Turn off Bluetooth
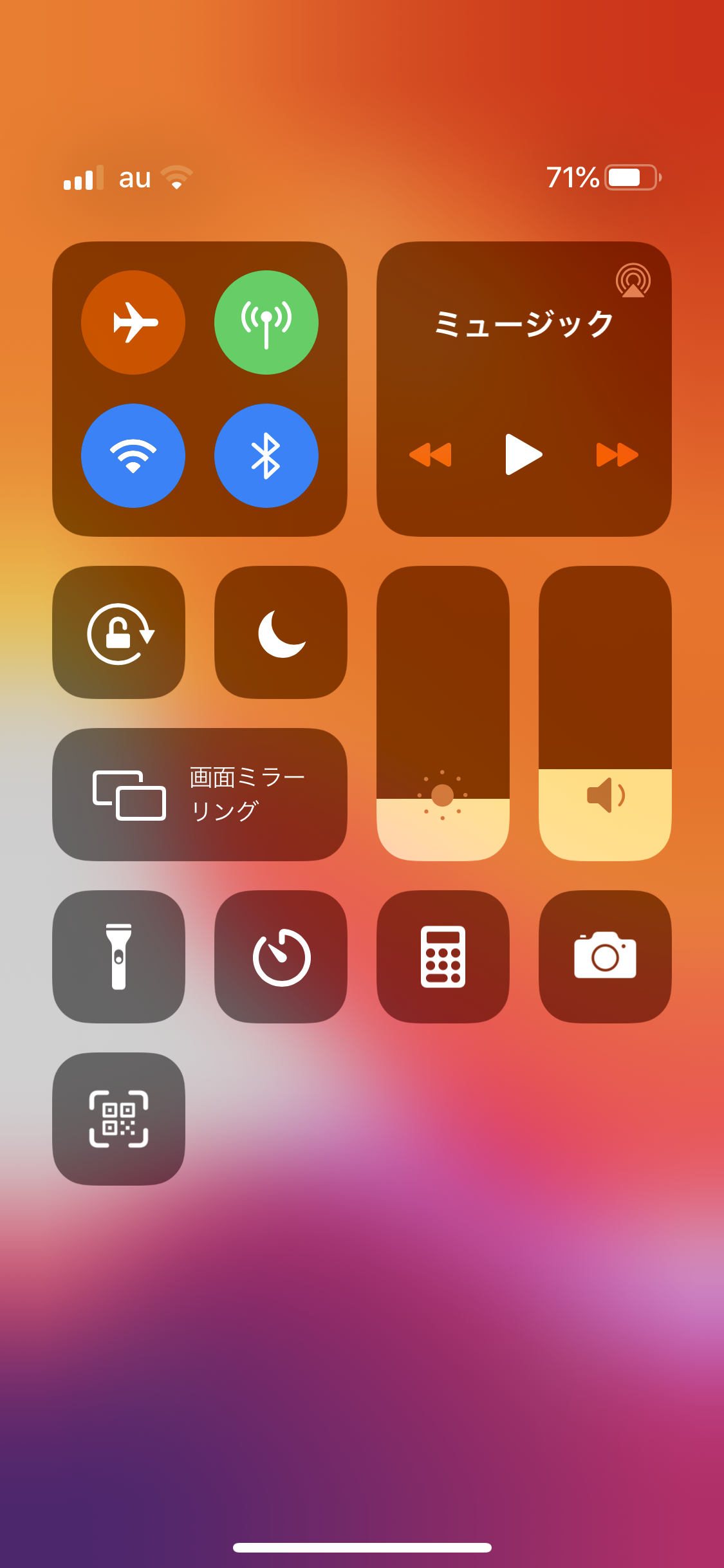The image size is (724, 1568). pos(266,456)
